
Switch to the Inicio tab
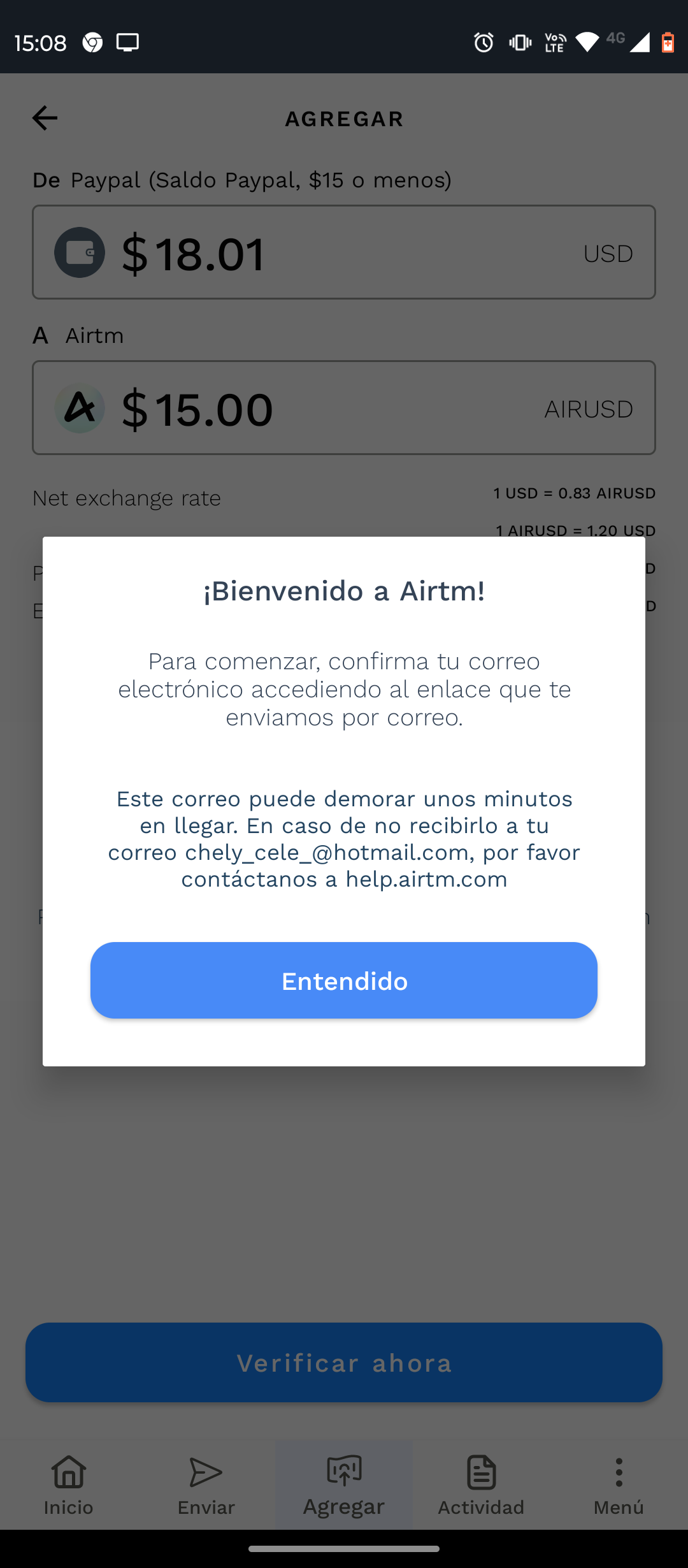tap(69, 1485)
